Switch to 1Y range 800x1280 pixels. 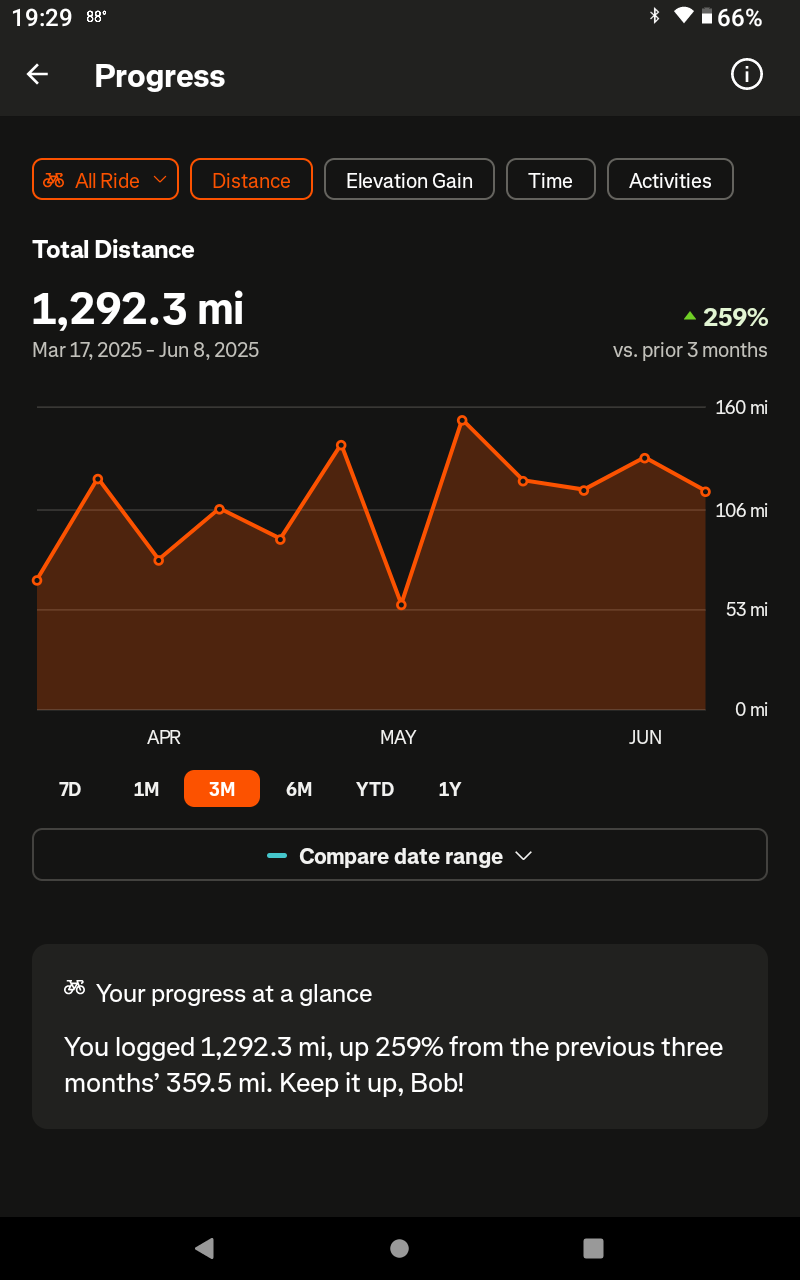(450, 789)
